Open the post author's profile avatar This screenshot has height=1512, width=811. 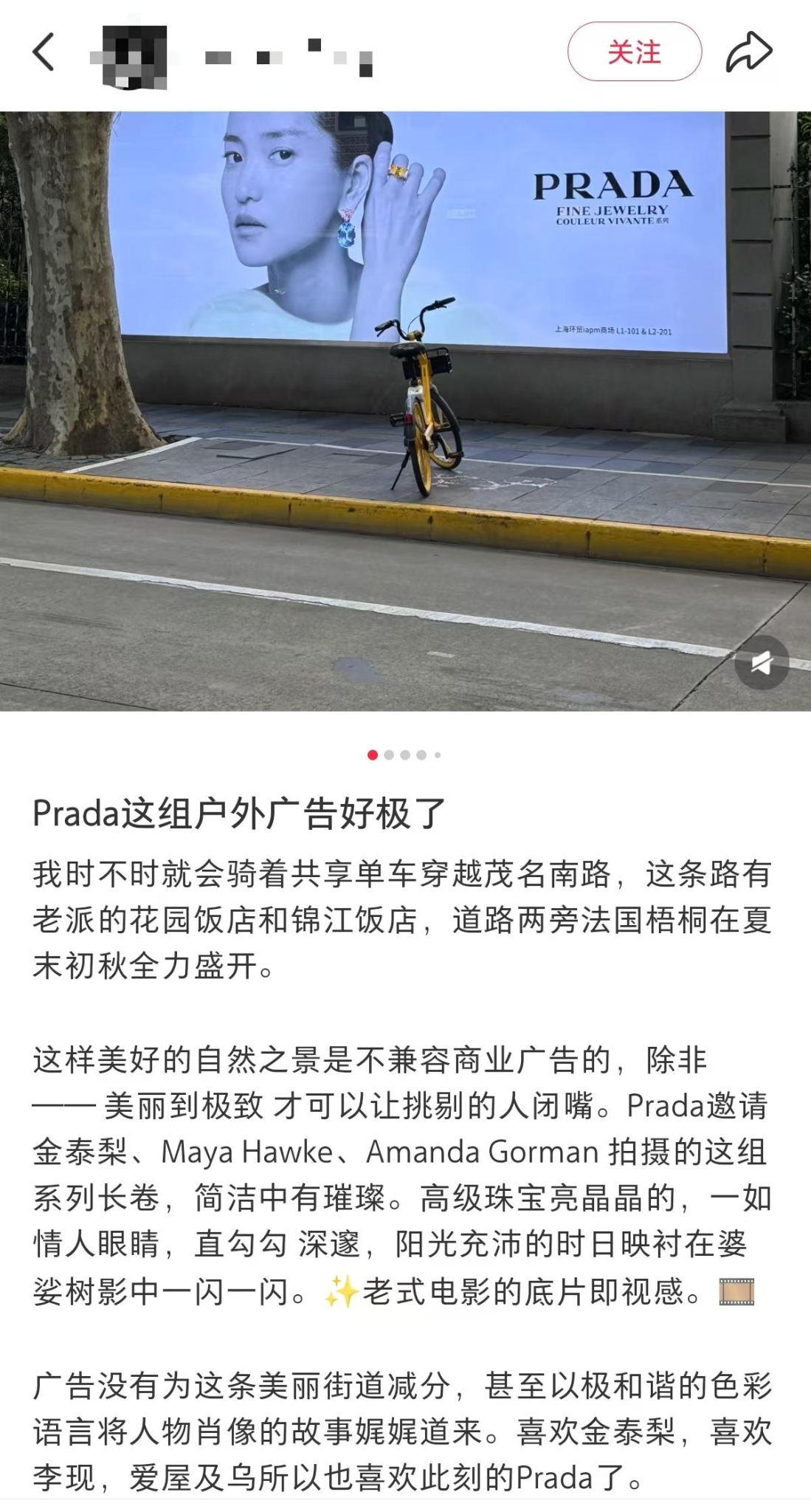coord(131,56)
